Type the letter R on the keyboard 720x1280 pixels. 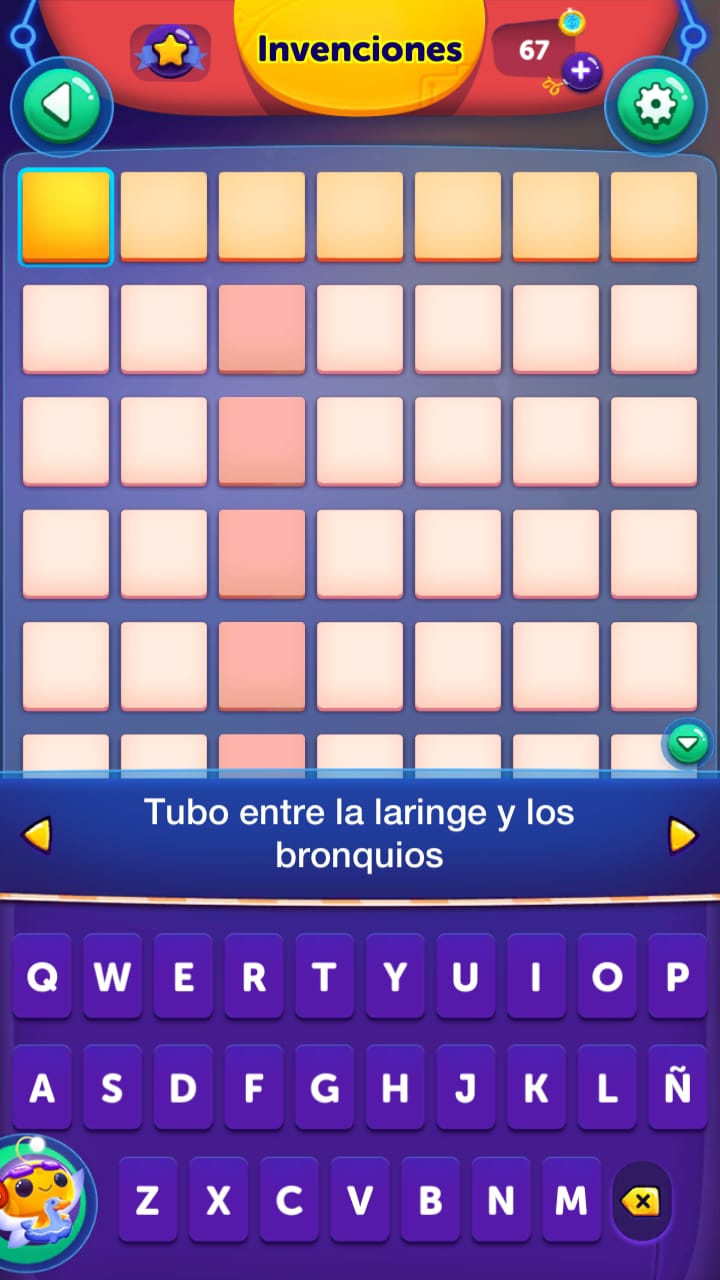tap(254, 976)
